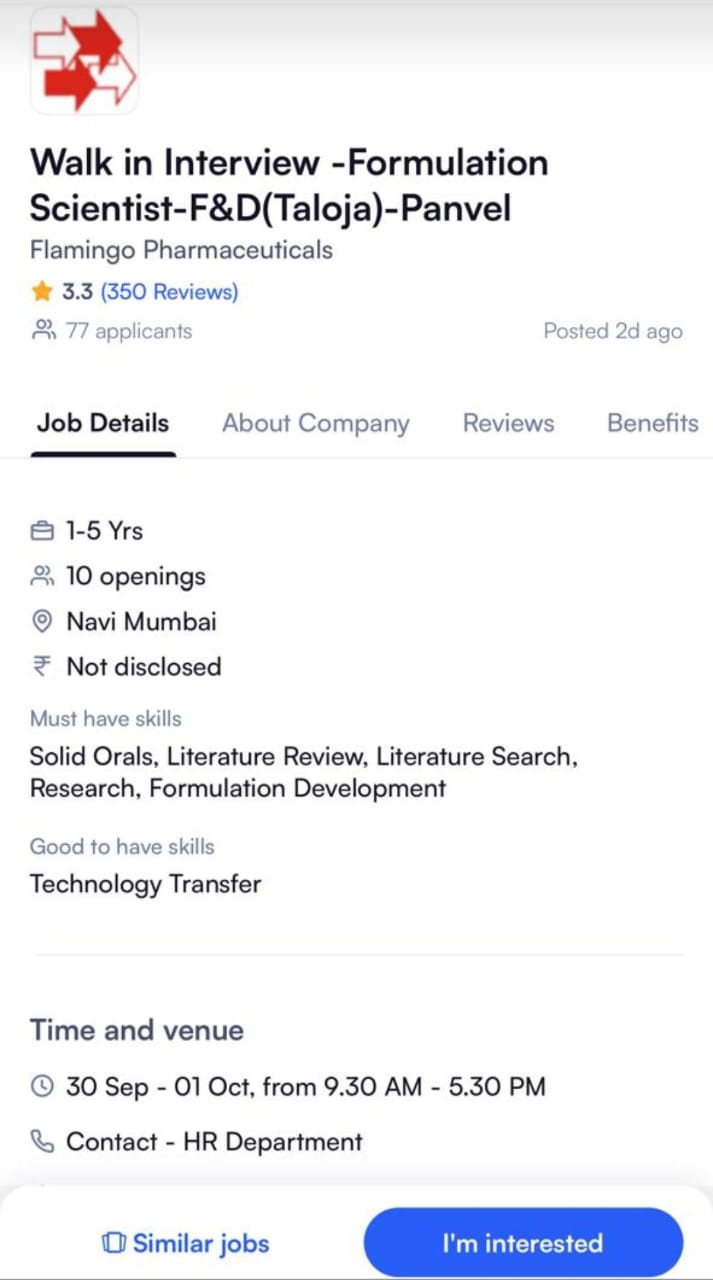The image size is (713, 1280).
Task: Switch to the Reviews tab
Action: 508,423
